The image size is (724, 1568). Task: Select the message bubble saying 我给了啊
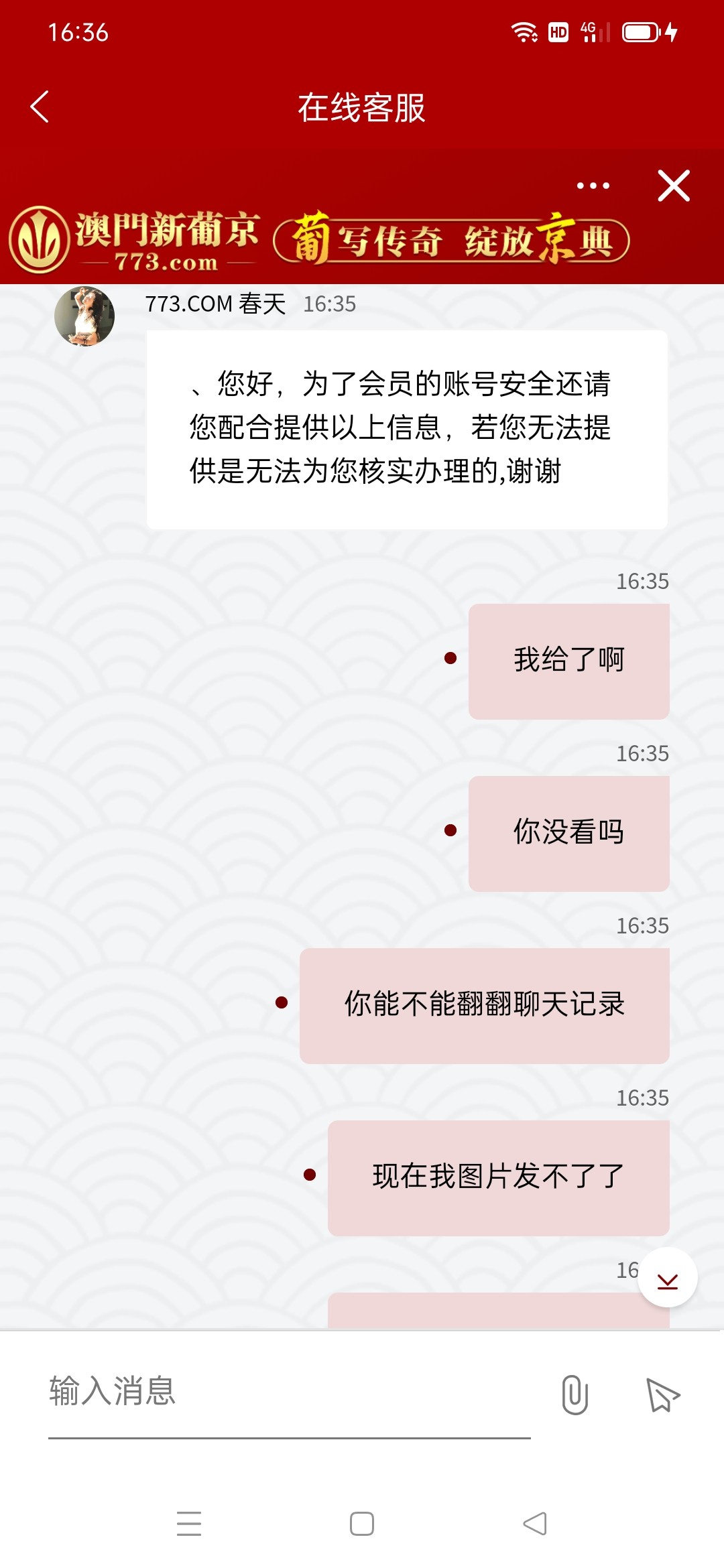click(569, 659)
